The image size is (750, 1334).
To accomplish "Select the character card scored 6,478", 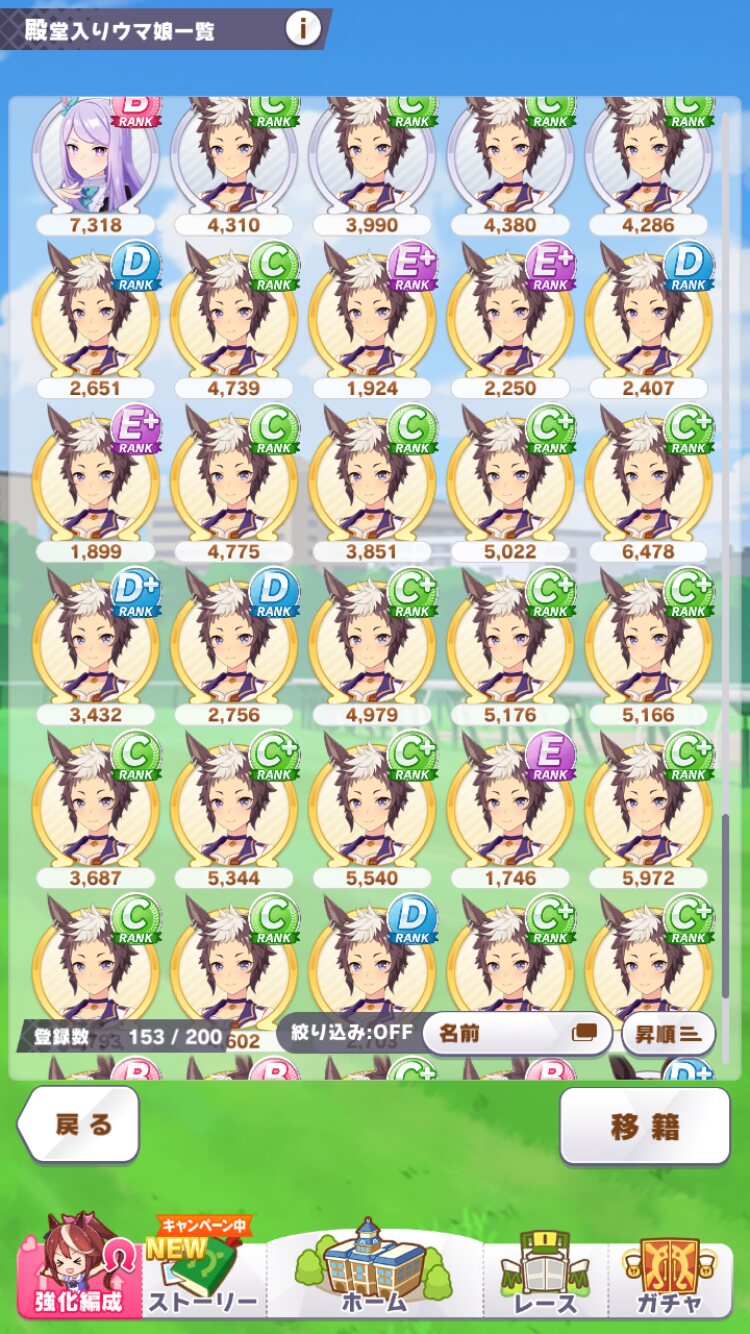I will tap(649, 480).
